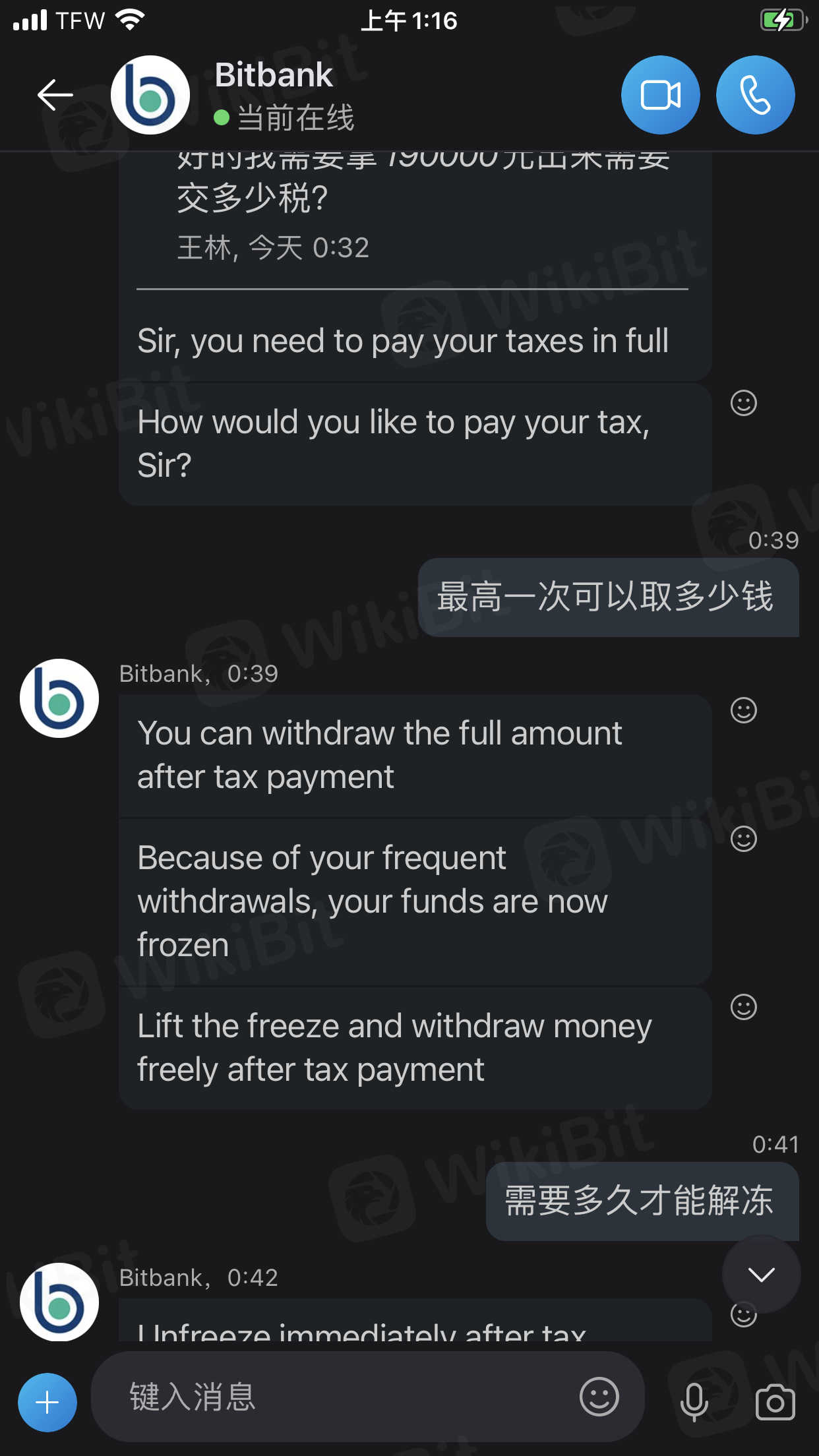Add reaction to "Because of your frequent withdrawals"
This screenshot has width=819, height=1456.
coord(743,839)
